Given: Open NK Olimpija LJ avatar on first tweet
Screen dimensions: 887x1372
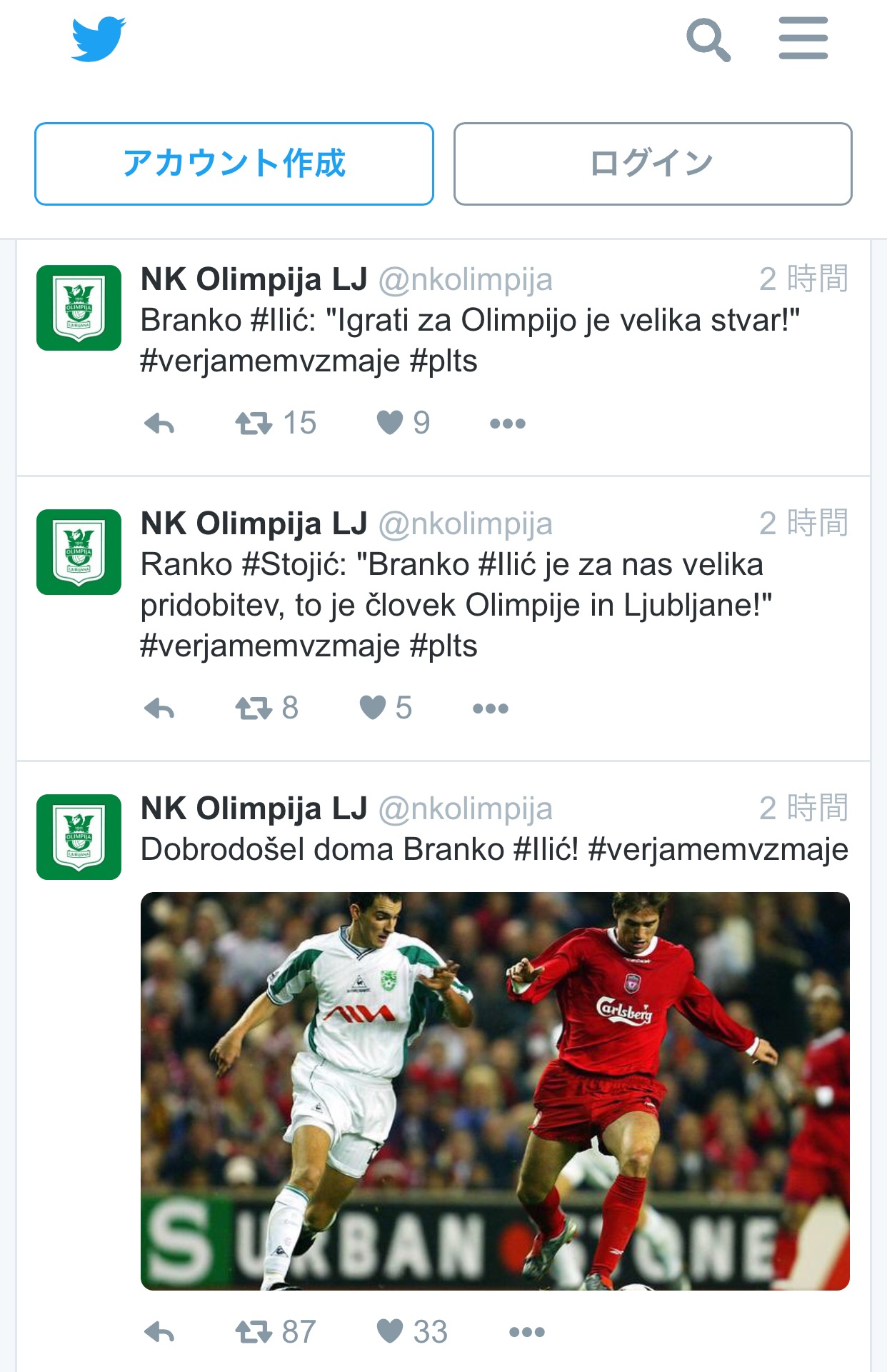Looking at the screenshot, I should click(79, 308).
